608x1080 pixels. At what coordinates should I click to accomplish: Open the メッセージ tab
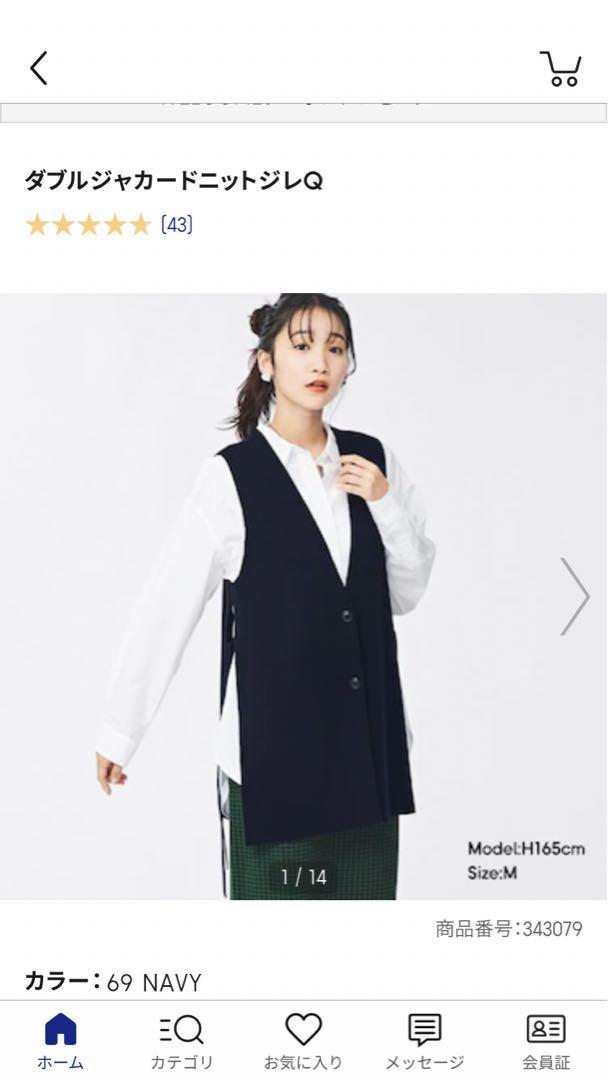(x=425, y=1040)
